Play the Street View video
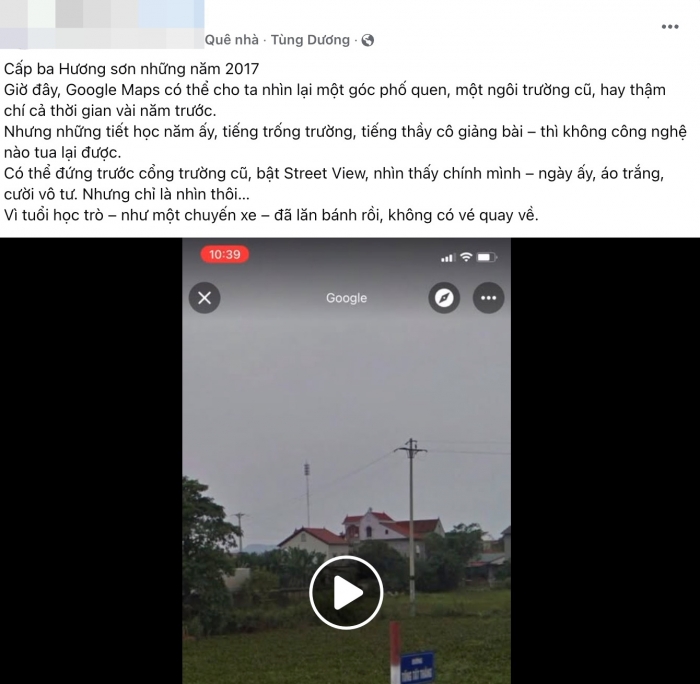Screen dimensions: 700x684 tap(346, 593)
